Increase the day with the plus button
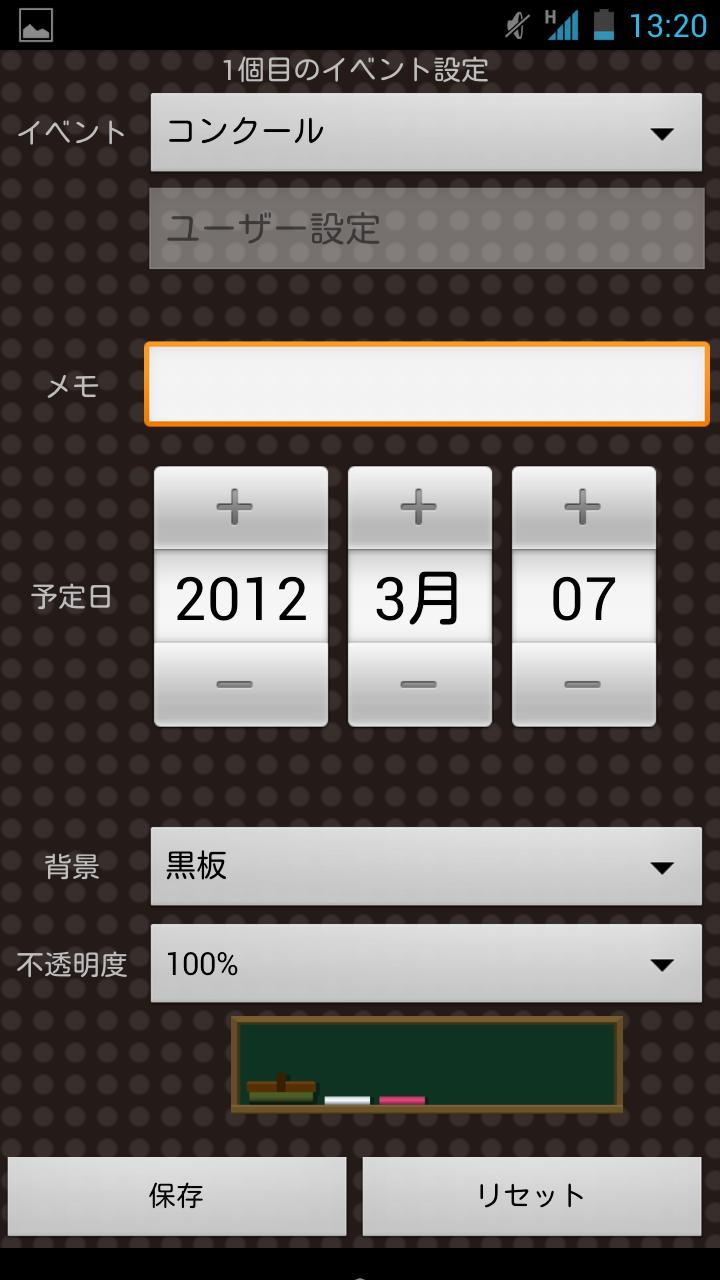Screen dimensions: 720x1280 tap(583, 508)
